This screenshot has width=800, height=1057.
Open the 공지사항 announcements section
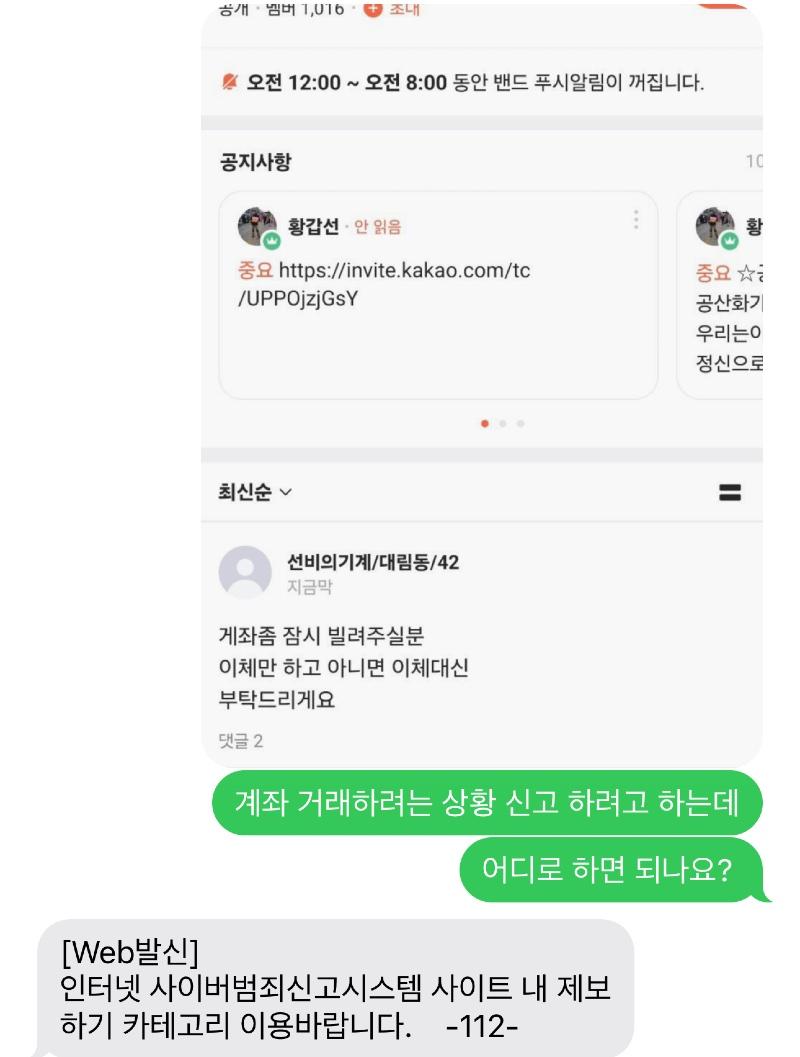(253, 160)
